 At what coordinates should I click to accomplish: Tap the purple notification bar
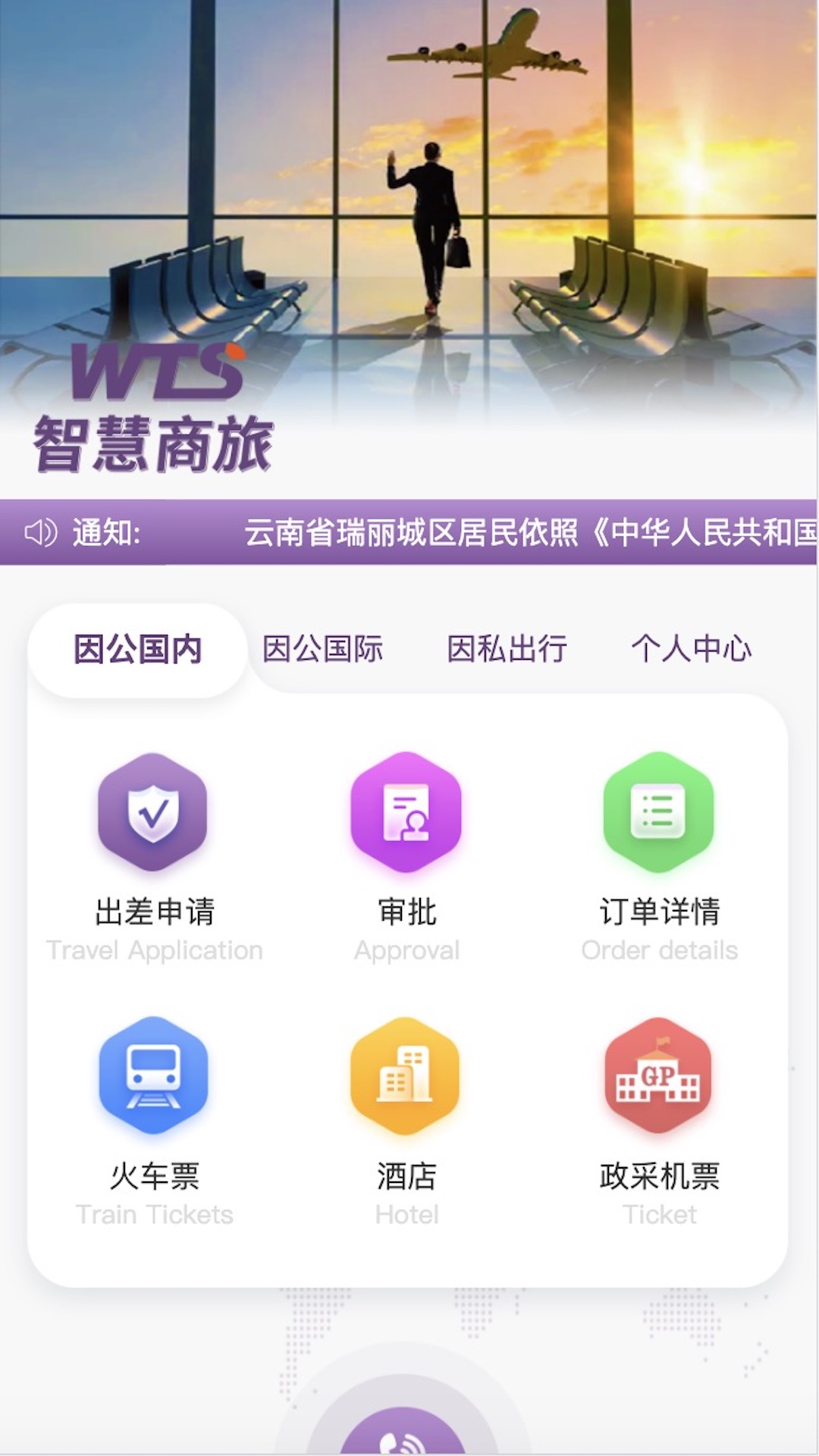(409, 533)
